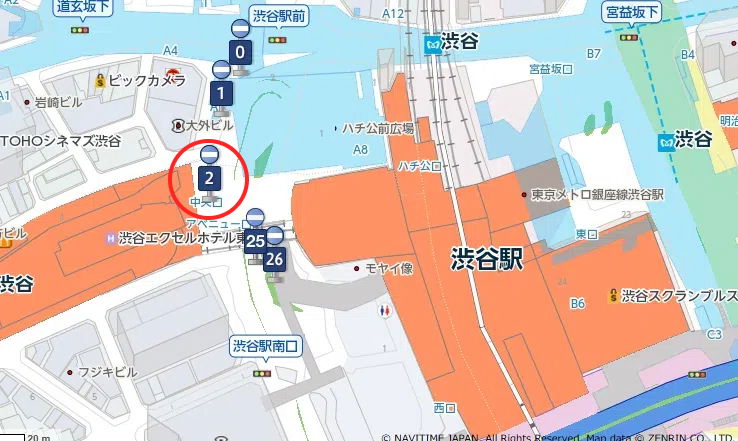738x441 pixels.
Task: Open bus stop marker 26
Action: [275, 259]
